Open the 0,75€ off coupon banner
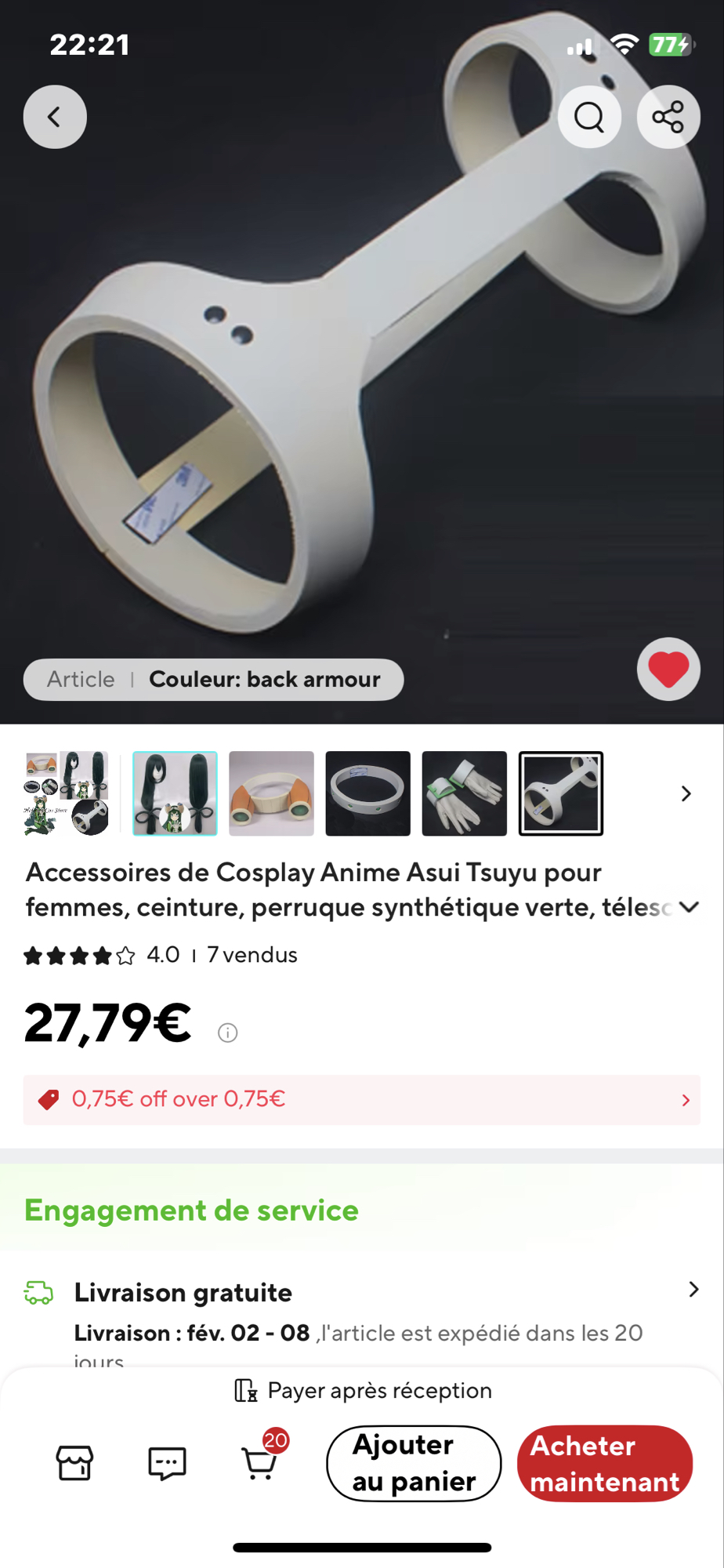This screenshot has height=1568, width=724. (x=362, y=1099)
